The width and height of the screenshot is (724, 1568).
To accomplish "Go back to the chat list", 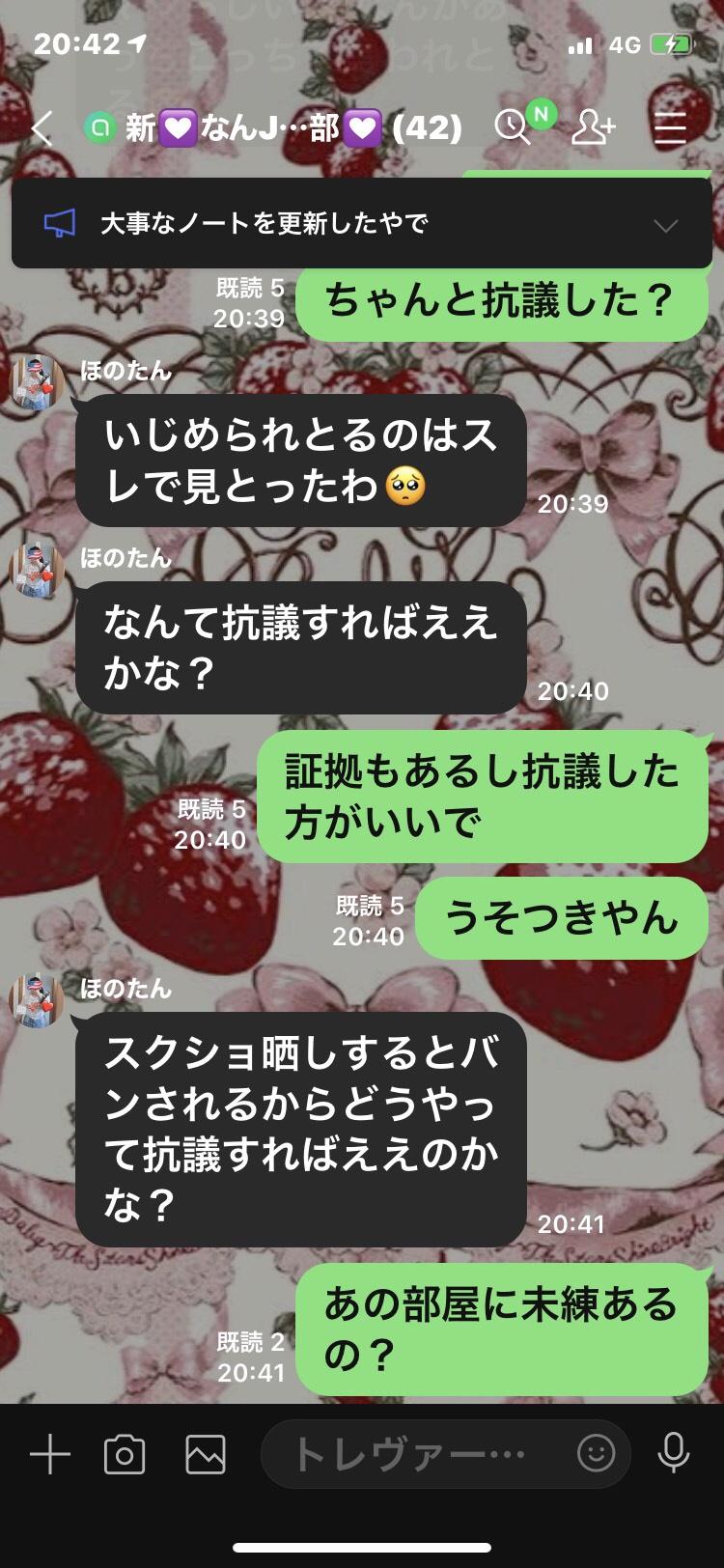I will click(x=42, y=127).
